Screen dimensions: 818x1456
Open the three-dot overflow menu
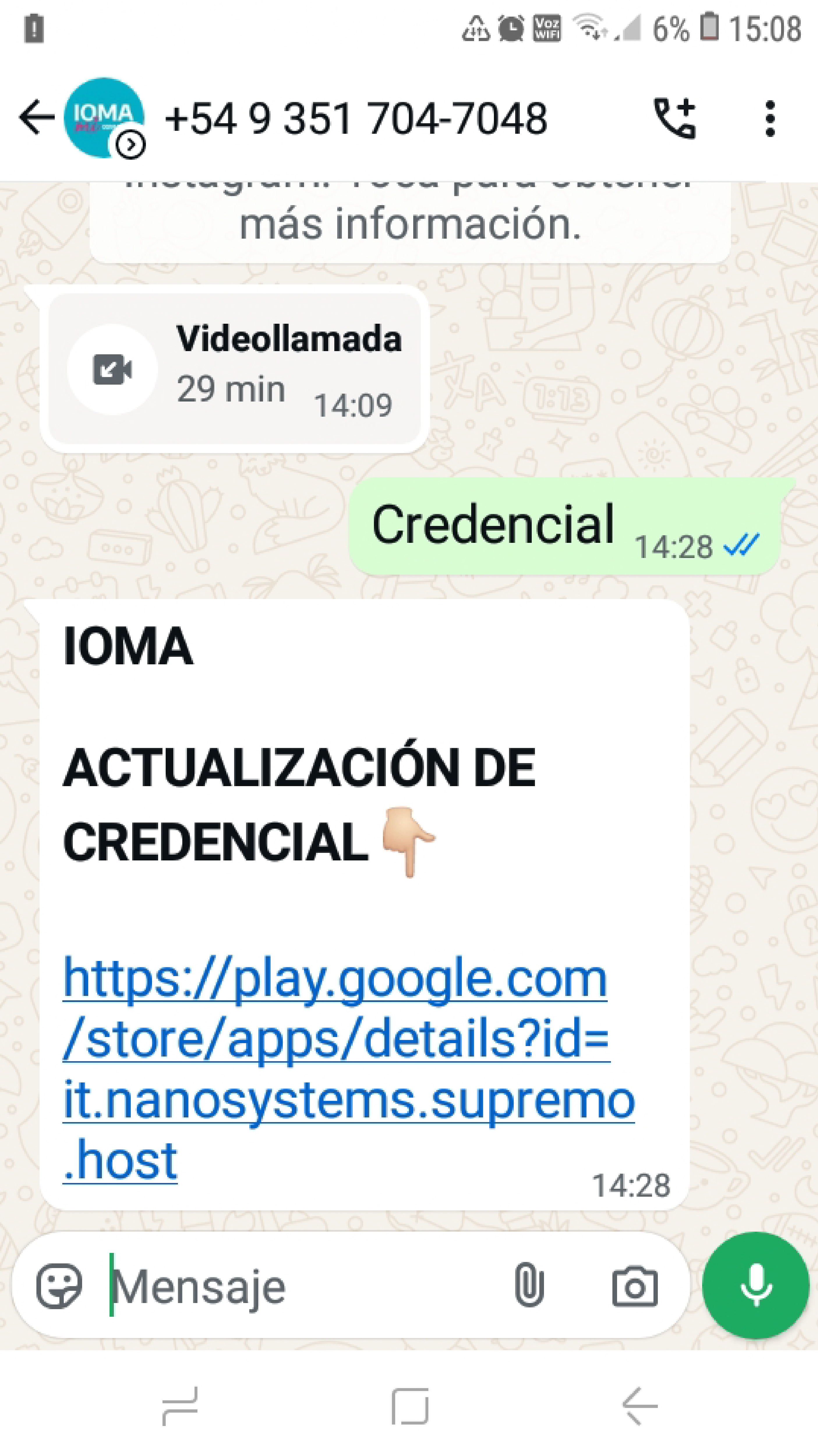pyautogui.click(x=769, y=118)
